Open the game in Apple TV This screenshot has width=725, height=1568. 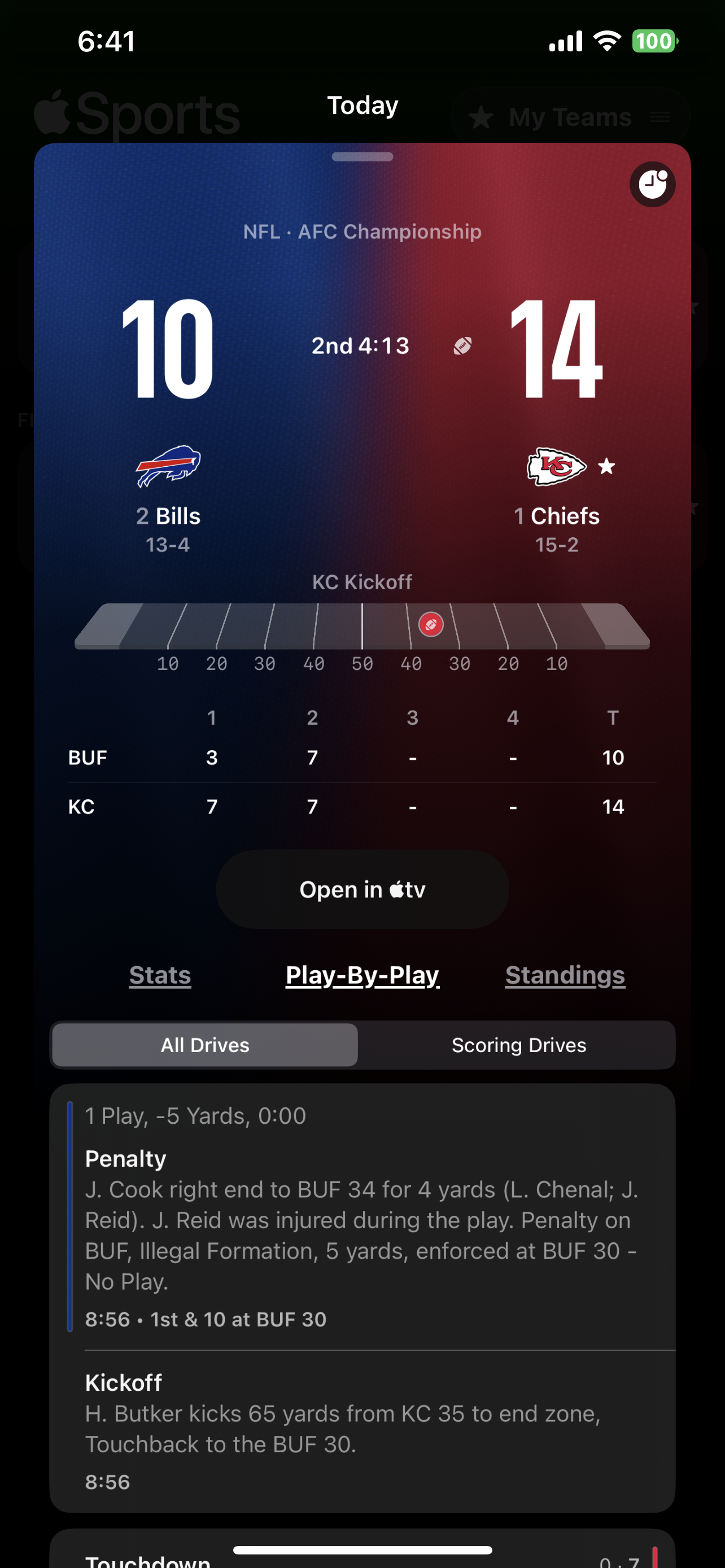(x=362, y=890)
